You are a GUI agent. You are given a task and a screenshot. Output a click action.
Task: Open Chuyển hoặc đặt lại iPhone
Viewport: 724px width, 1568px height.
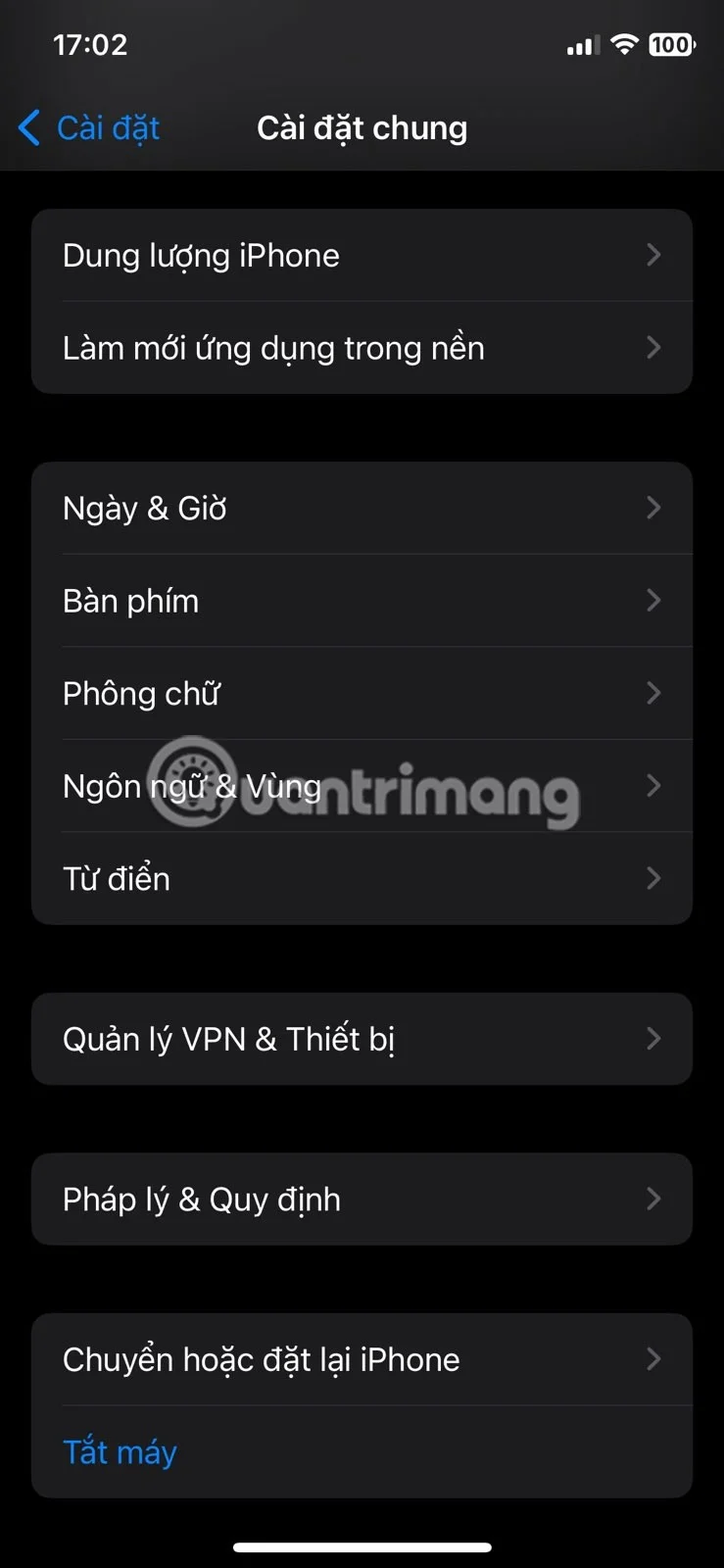click(x=362, y=1359)
